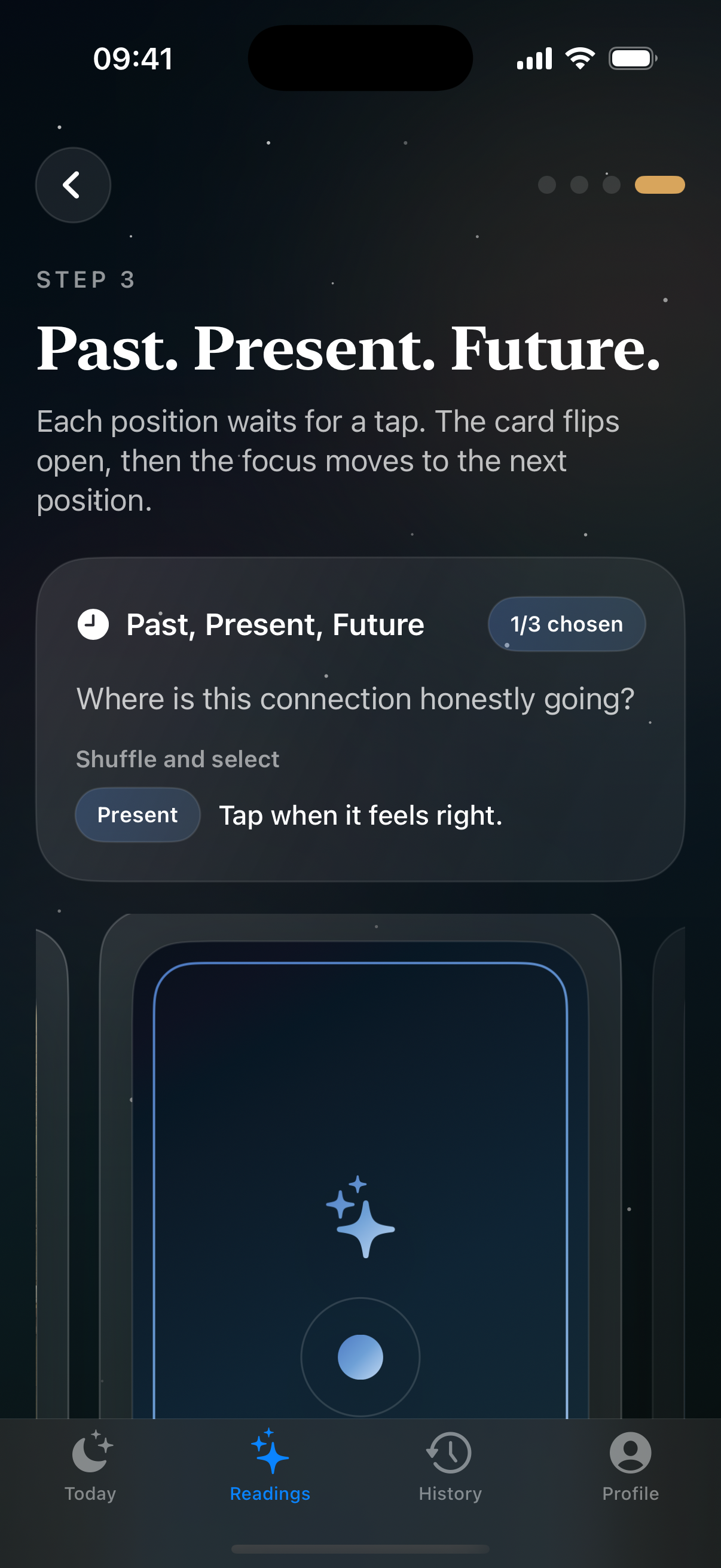Screen dimensions: 721x1568
Task: Open the Readings tab
Action: coord(270,1466)
